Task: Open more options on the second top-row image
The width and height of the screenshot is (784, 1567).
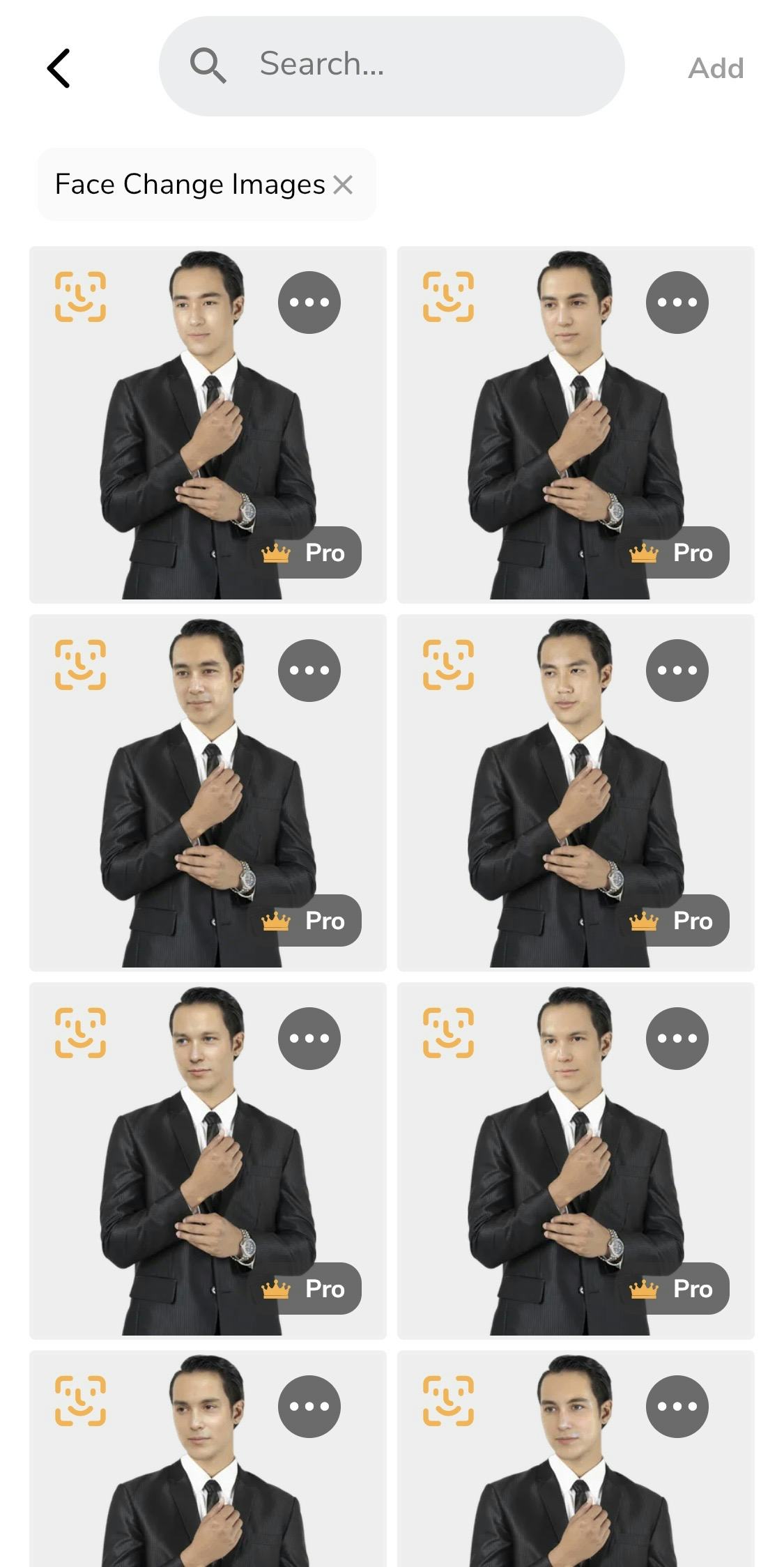Action: click(x=677, y=302)
